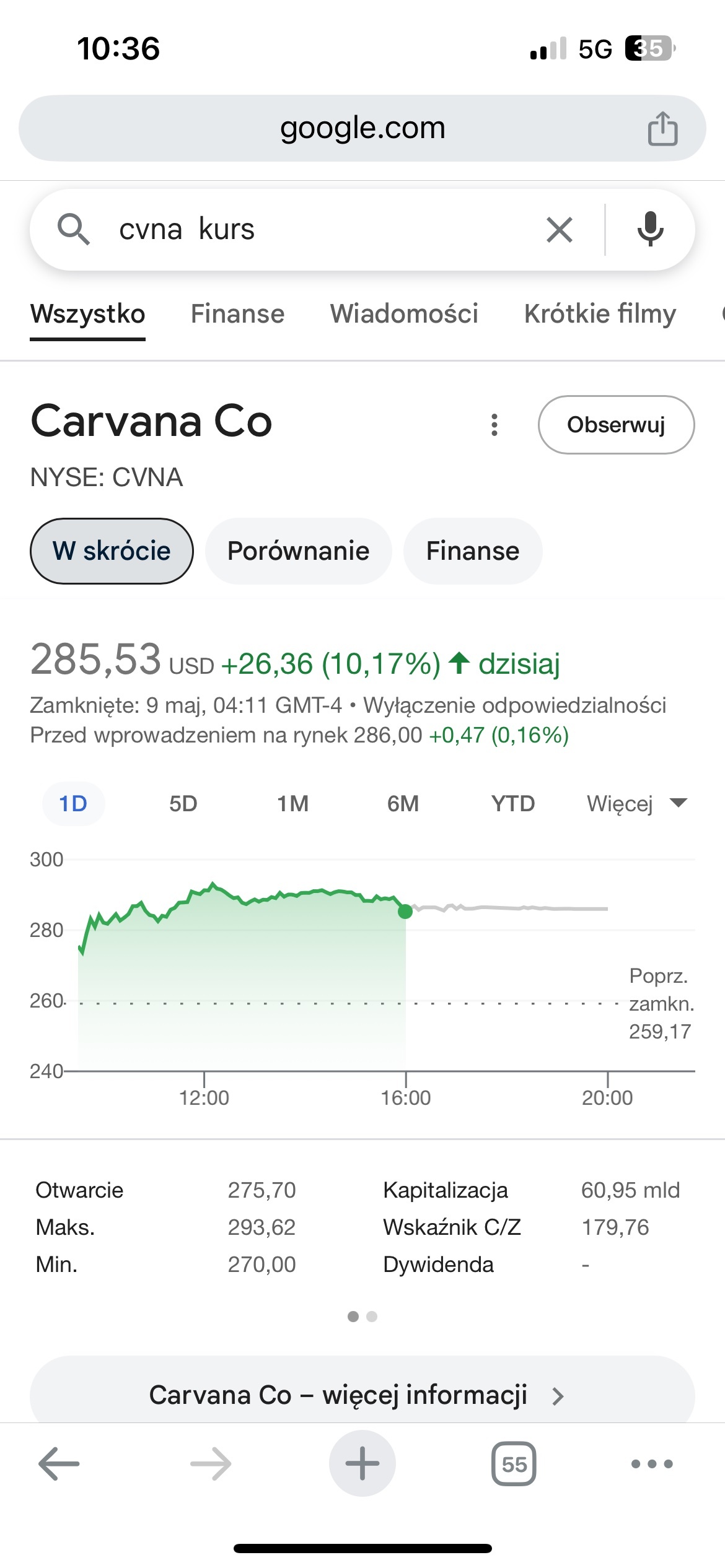Start voice search with the microphone
The width and height of the screenshot is (725, 1568).
650,230
